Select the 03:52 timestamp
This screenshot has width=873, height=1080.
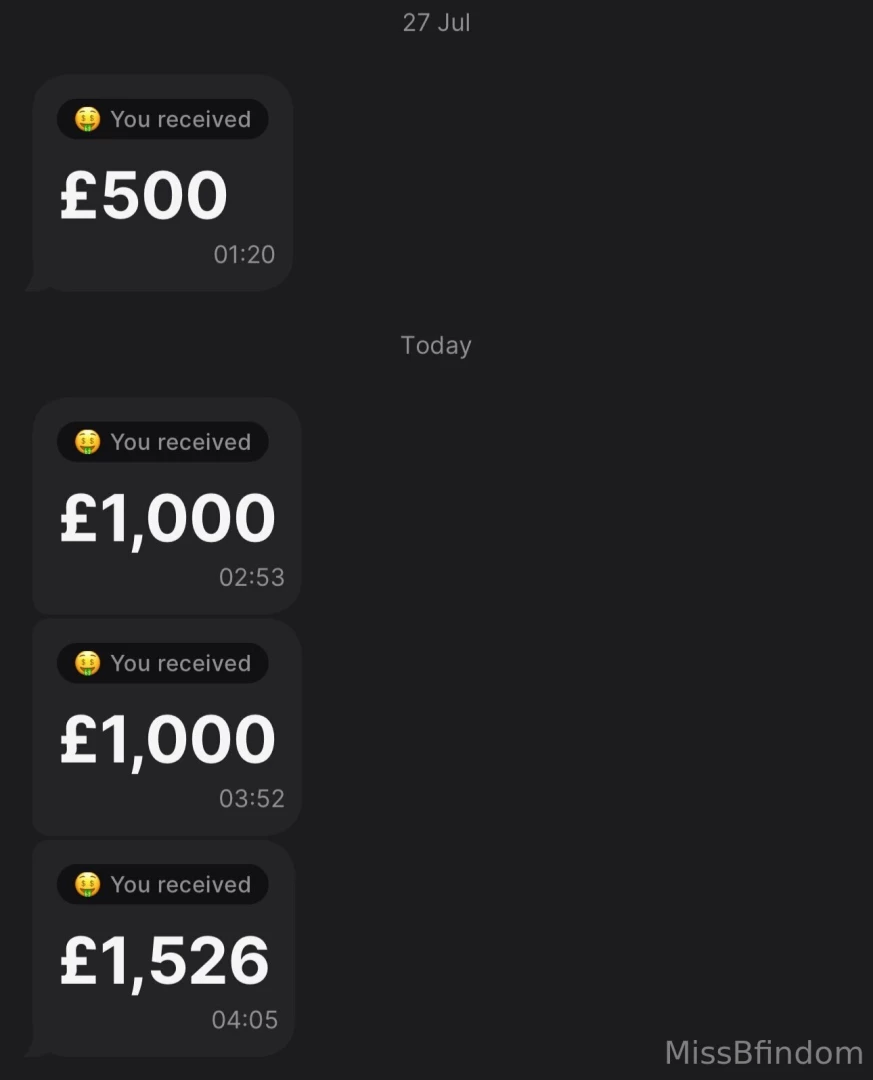[251, 798]
